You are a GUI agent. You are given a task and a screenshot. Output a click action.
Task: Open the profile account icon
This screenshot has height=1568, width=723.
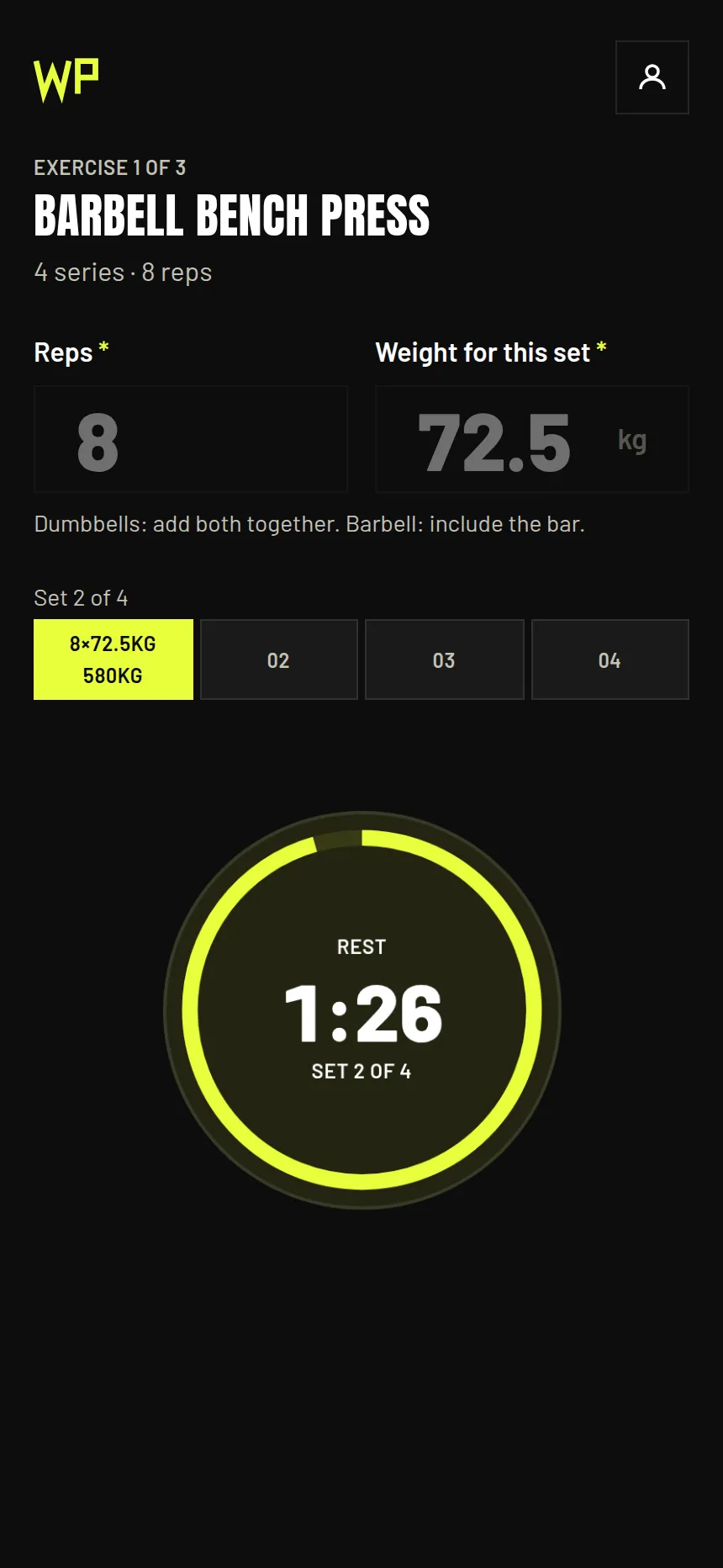[652, 77]
